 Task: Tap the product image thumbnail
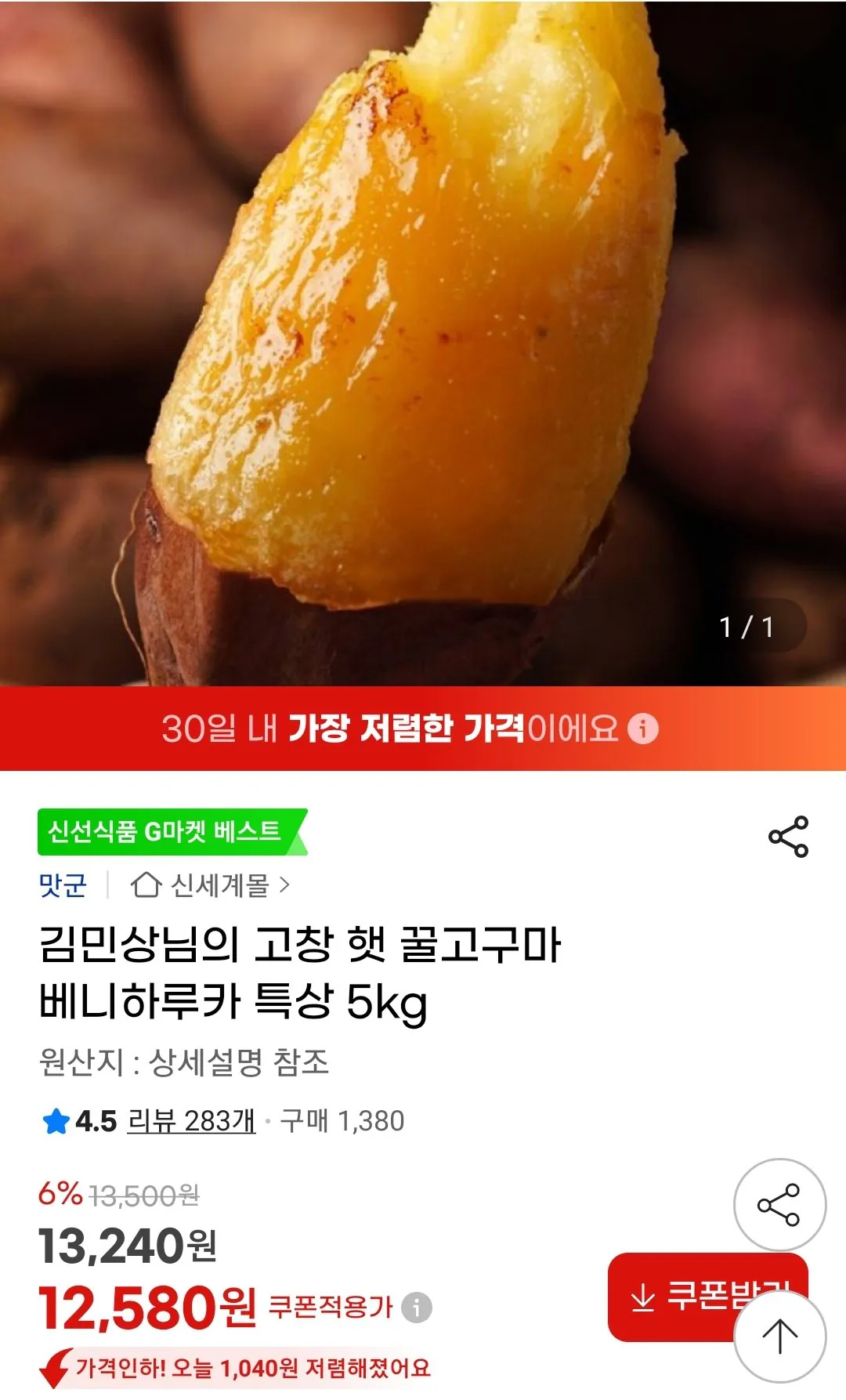pos(423,345)
